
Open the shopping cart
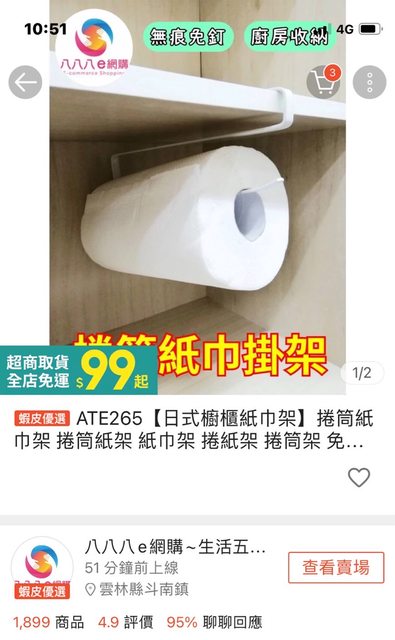pos(324,81)
